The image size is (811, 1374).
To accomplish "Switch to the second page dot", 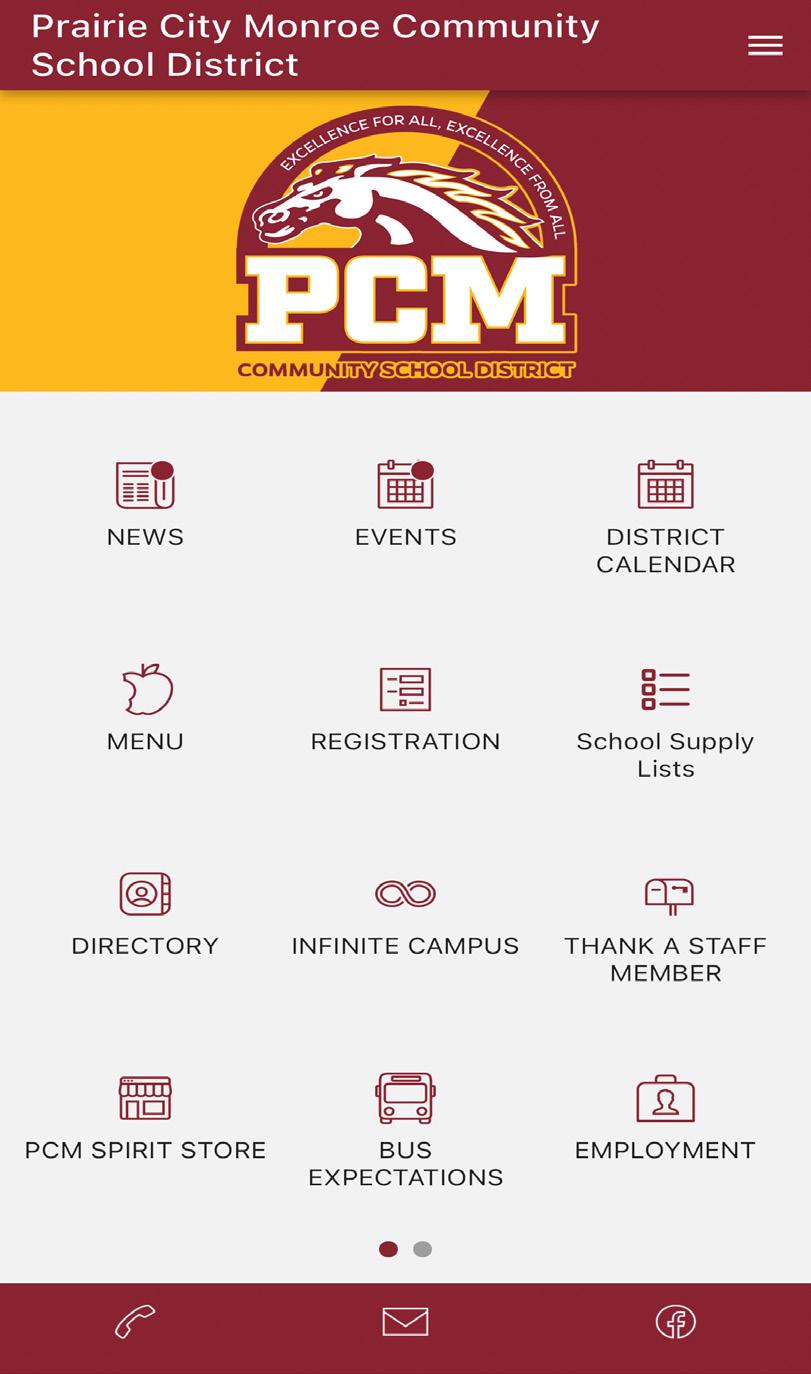I will tap(423, 1249).
